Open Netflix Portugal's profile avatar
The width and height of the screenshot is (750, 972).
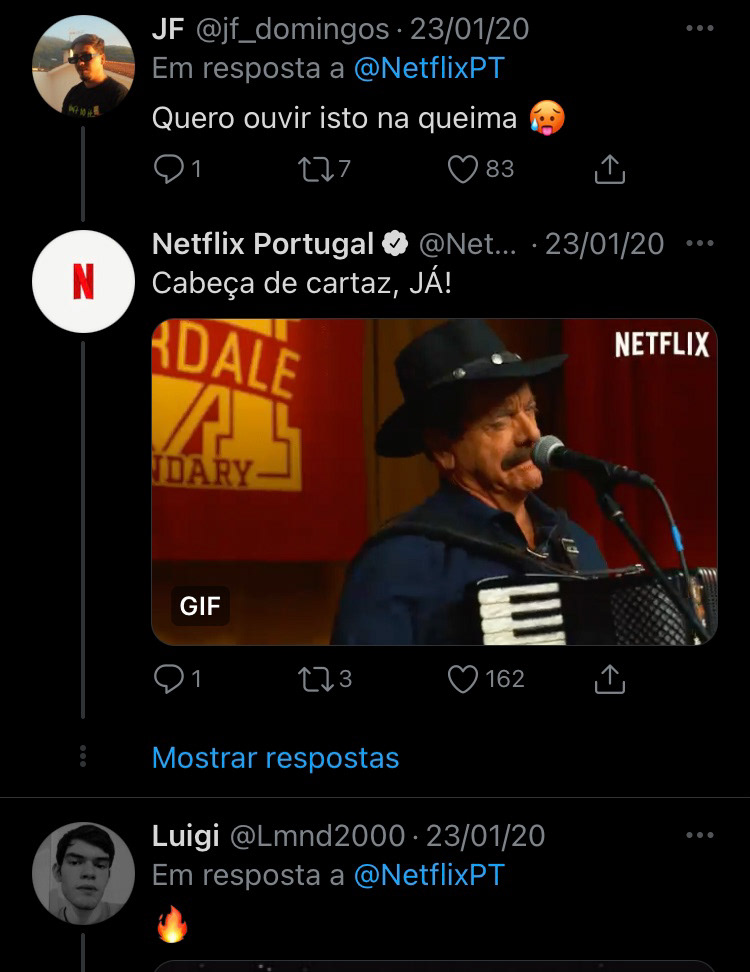click(83, 281)
